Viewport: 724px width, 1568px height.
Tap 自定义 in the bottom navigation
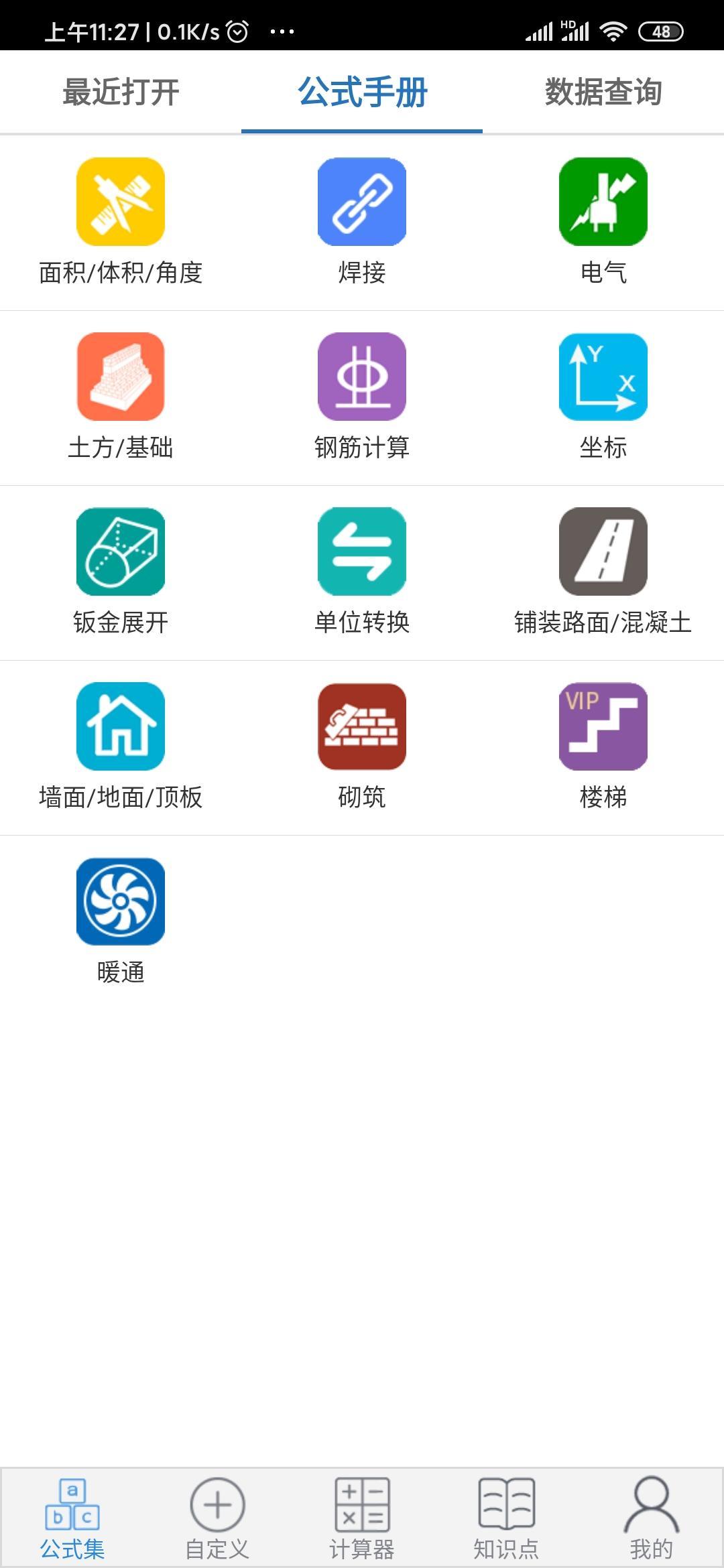click(217, 1518)
